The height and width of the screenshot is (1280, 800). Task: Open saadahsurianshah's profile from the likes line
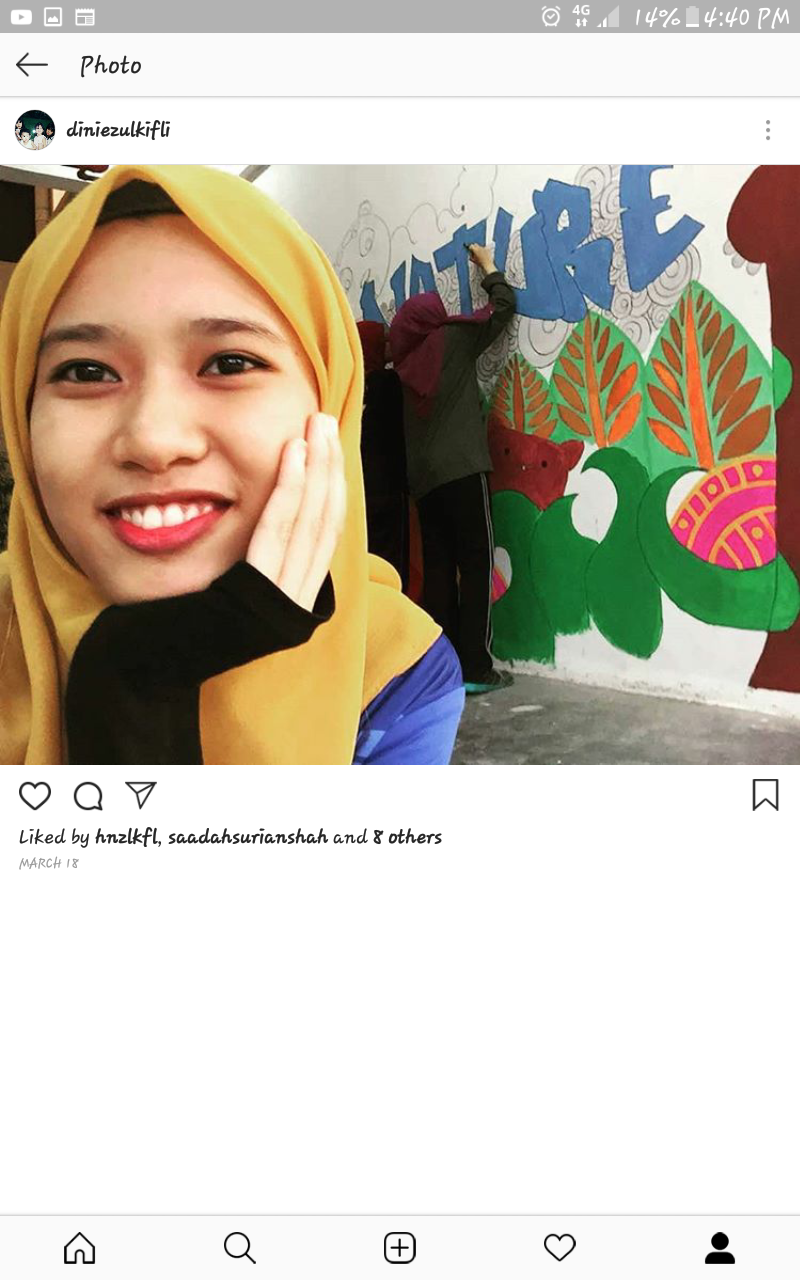[247, 837]
